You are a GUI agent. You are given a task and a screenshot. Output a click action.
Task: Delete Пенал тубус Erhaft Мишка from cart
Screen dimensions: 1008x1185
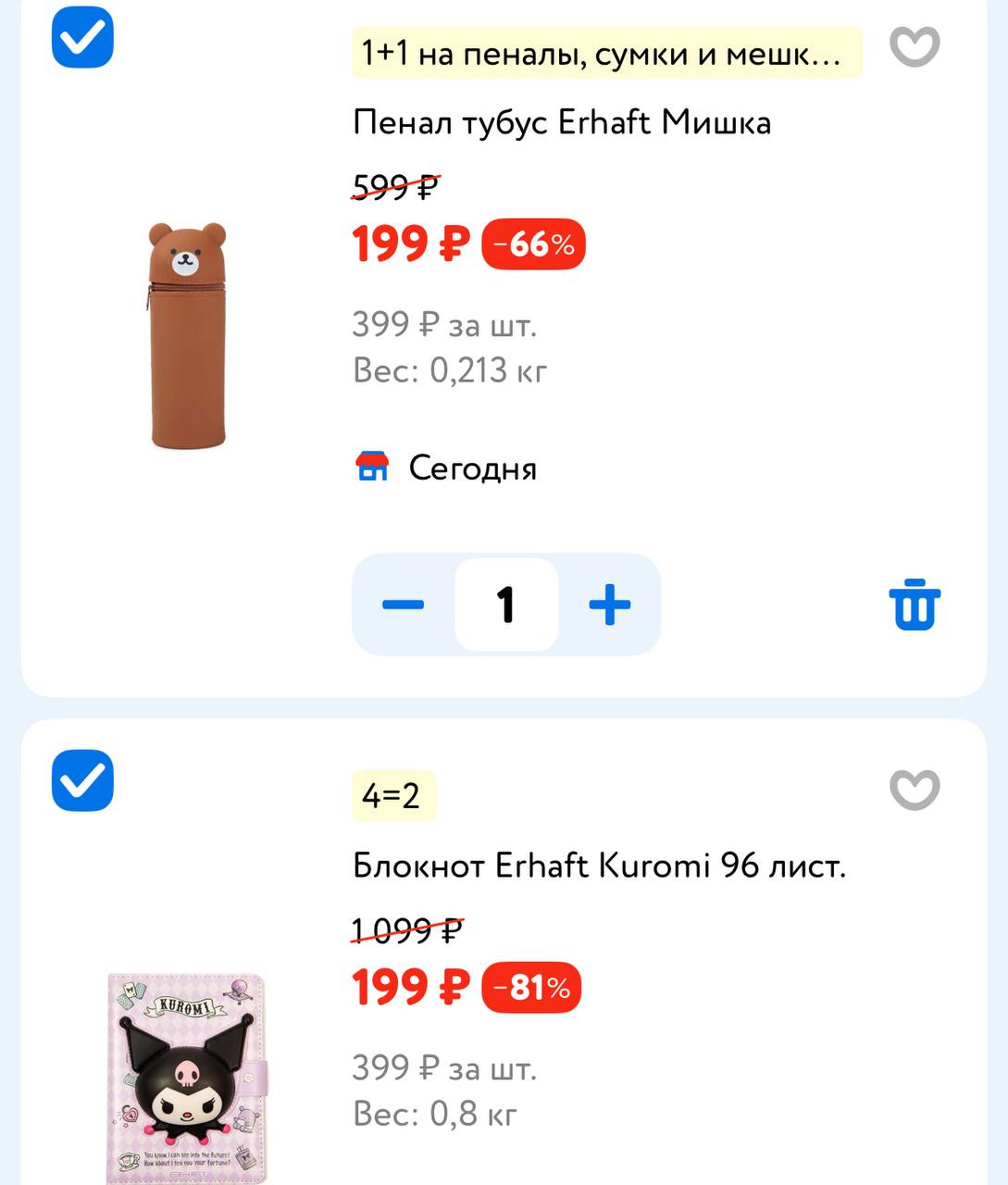coord(915,605)
